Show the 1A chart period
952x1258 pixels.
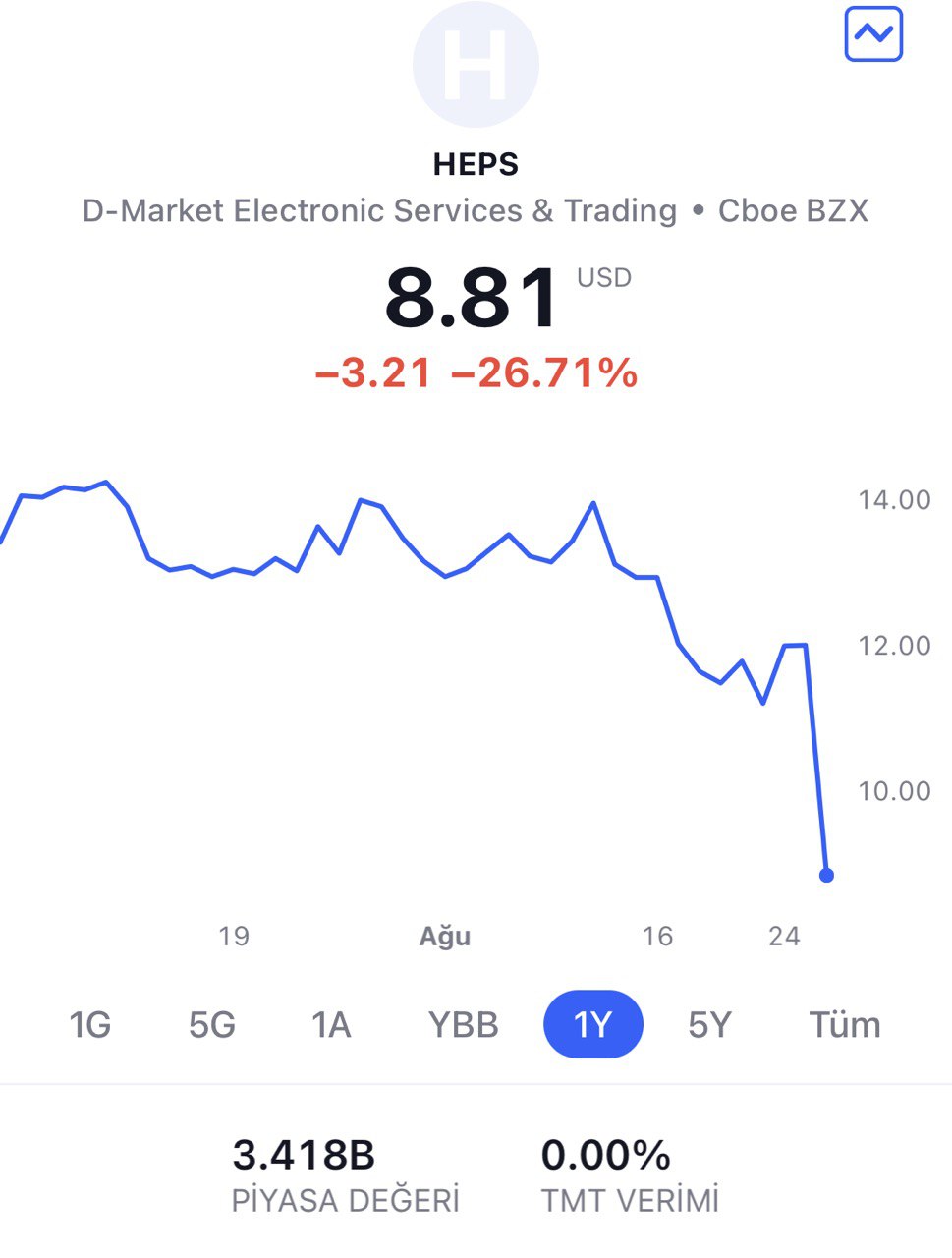click(331, 1025)
